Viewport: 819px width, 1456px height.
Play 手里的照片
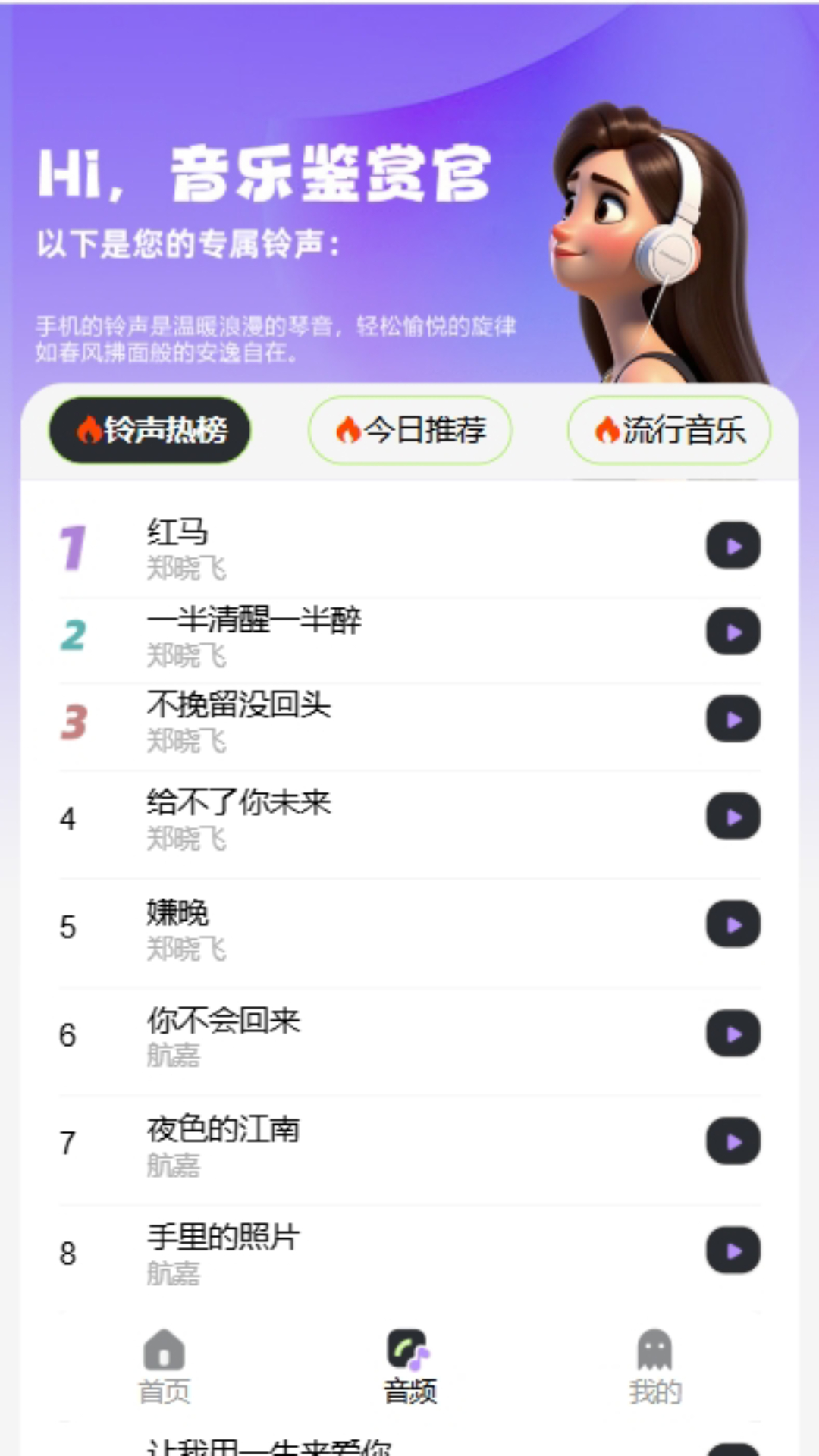733,1250
